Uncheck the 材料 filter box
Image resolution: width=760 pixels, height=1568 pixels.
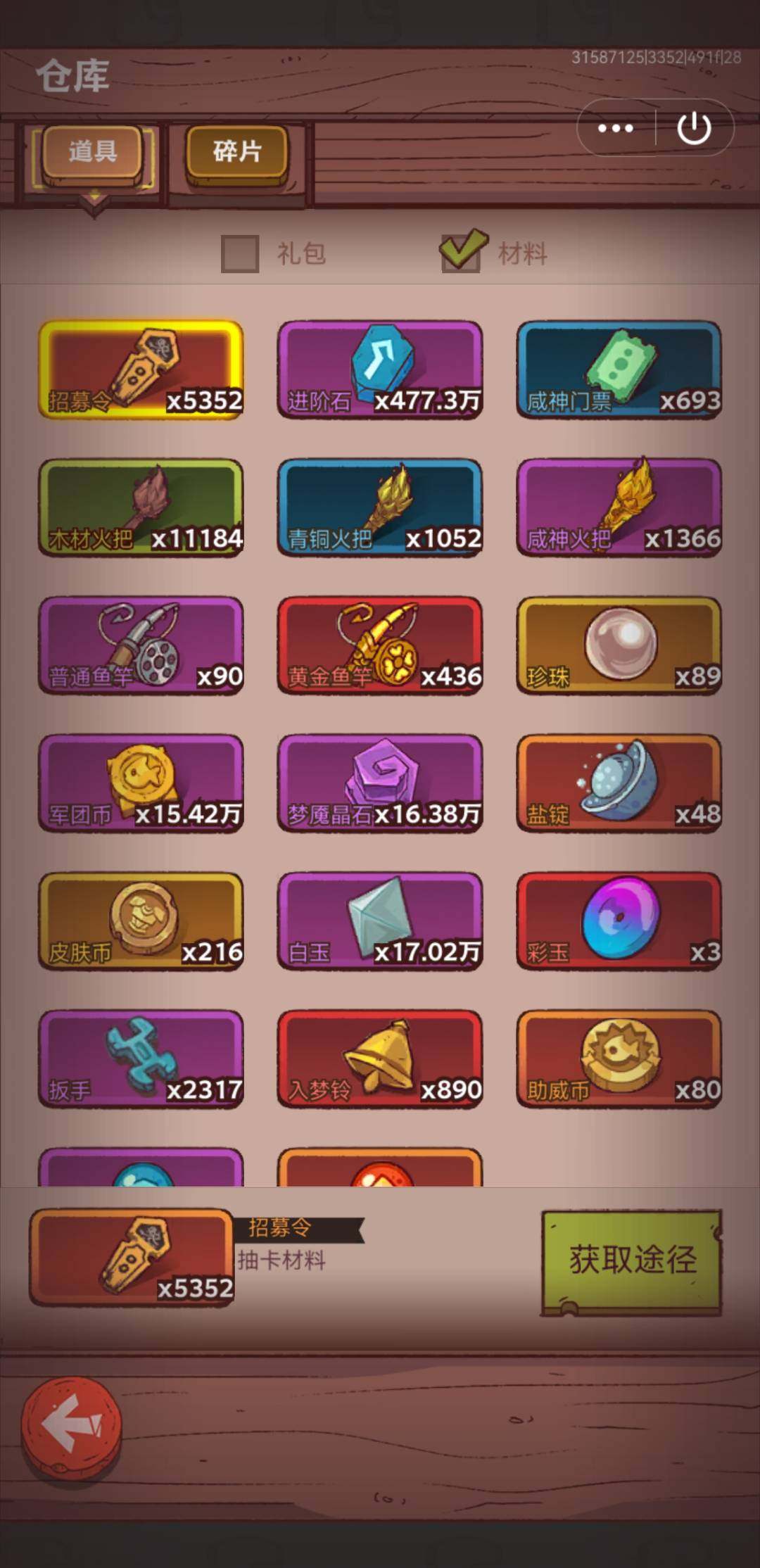[461, 252]
